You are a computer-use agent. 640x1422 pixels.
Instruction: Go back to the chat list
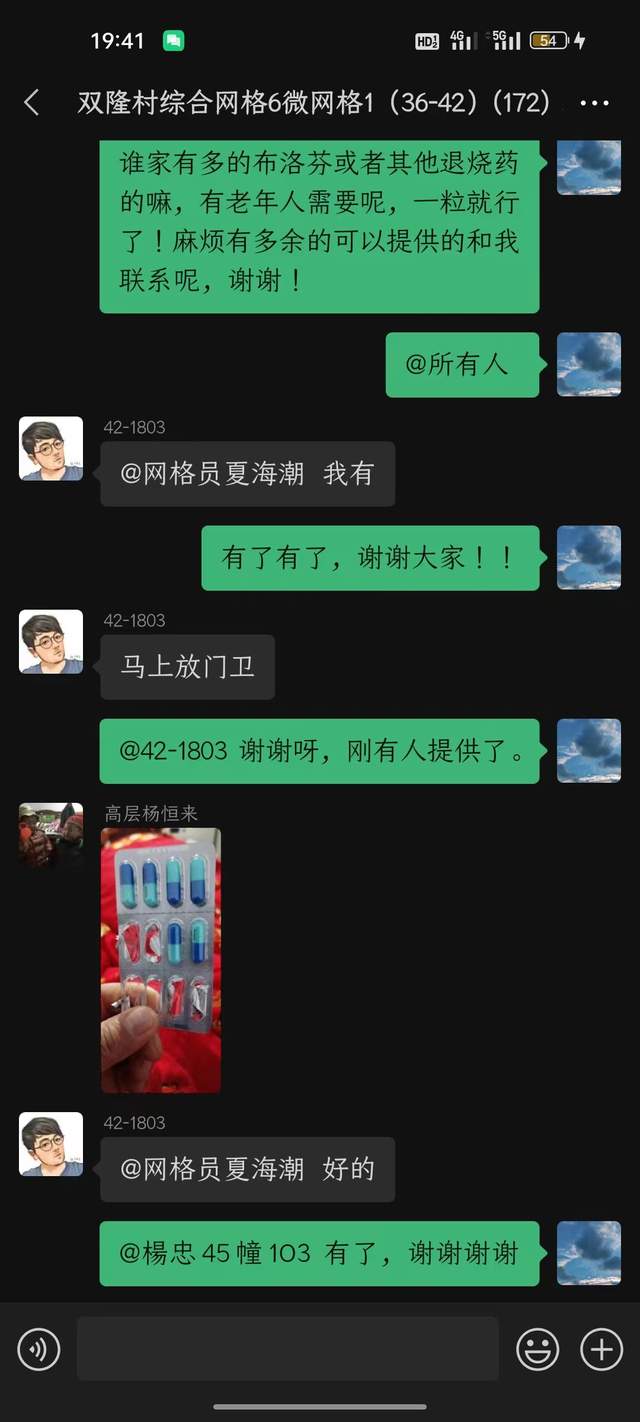click(x=32, y=102)
